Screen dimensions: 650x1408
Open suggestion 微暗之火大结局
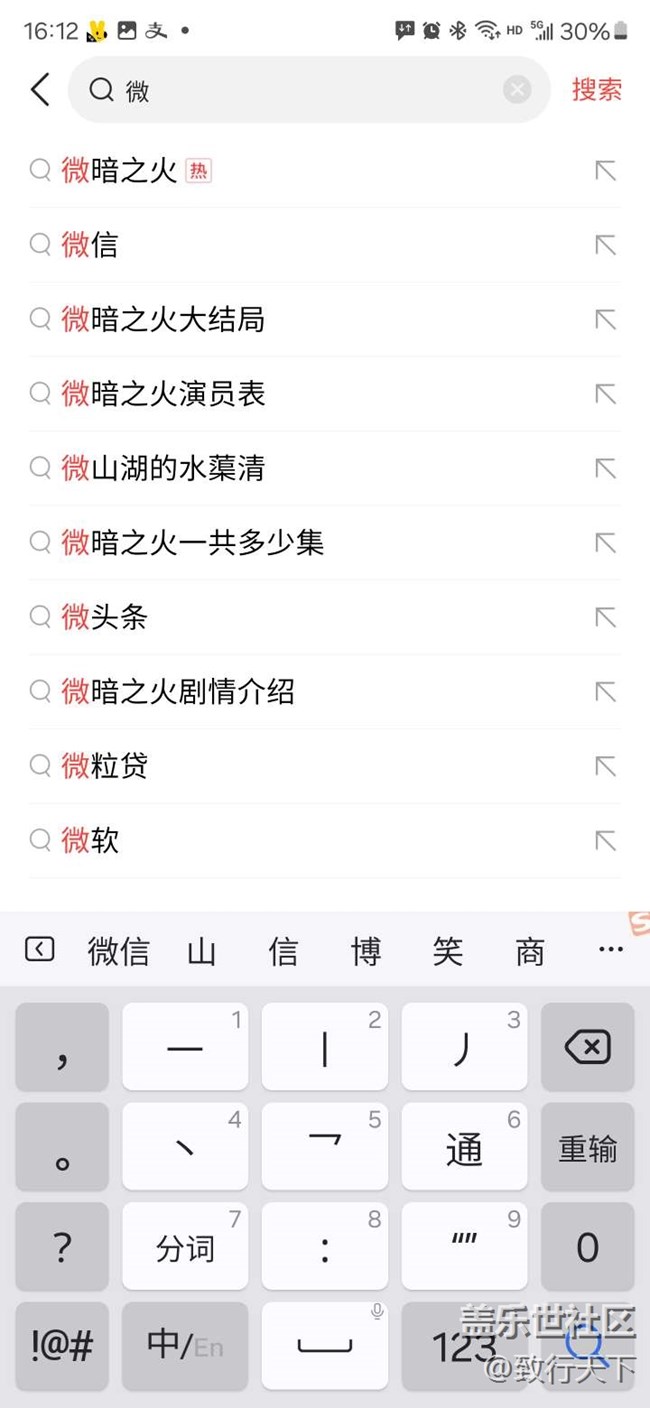click(x=163, y=320)
